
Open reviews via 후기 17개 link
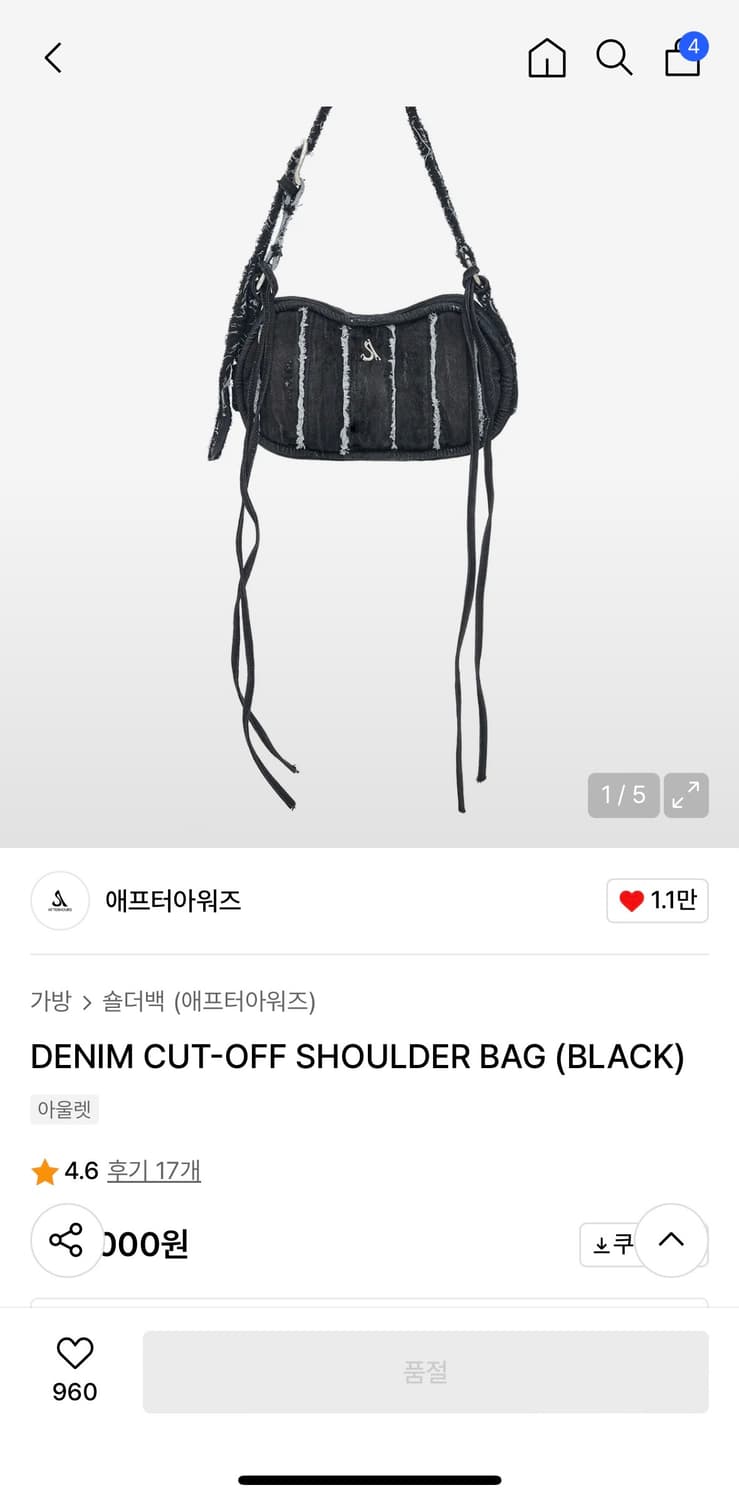[x=153, y=1170]
